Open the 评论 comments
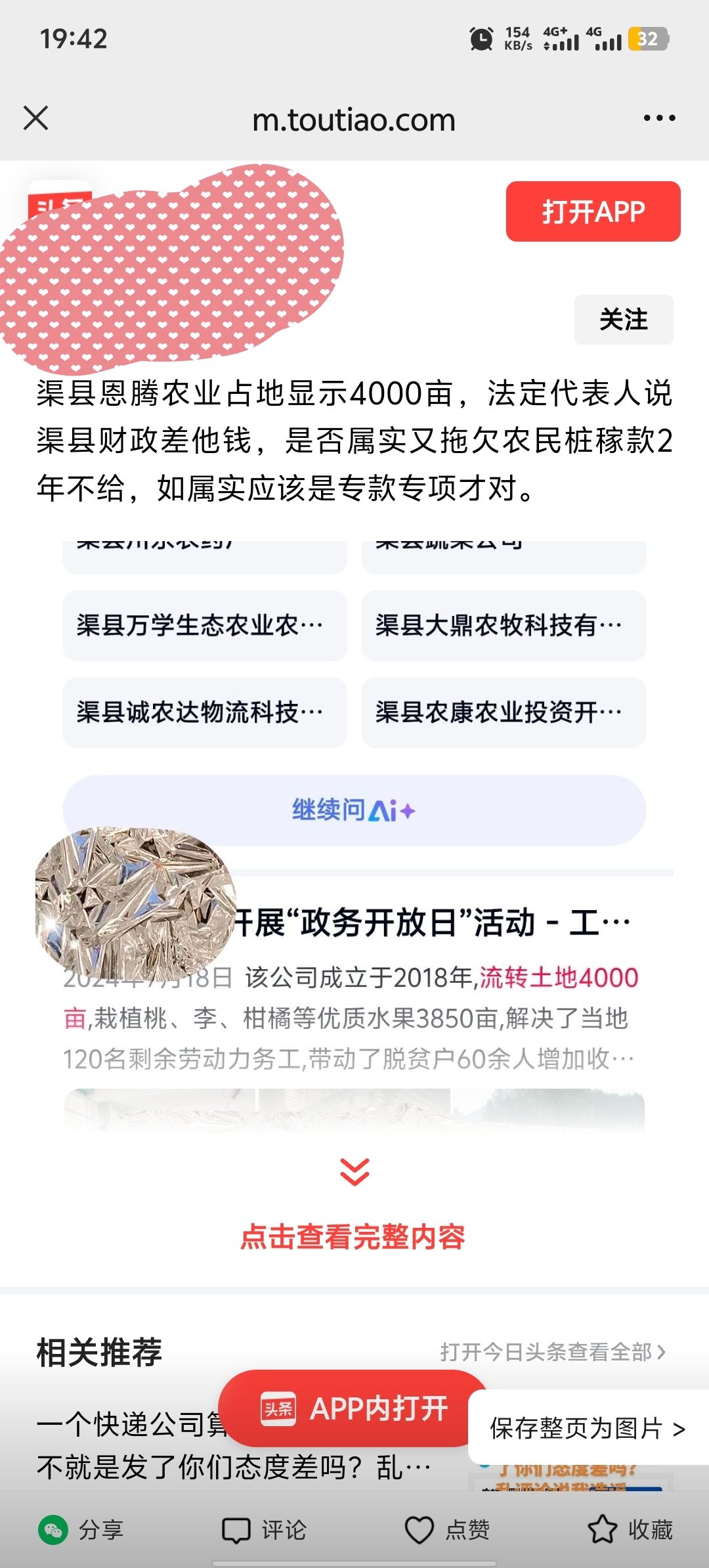Viewport: 709px width, 1568px height. [264, 1530]
